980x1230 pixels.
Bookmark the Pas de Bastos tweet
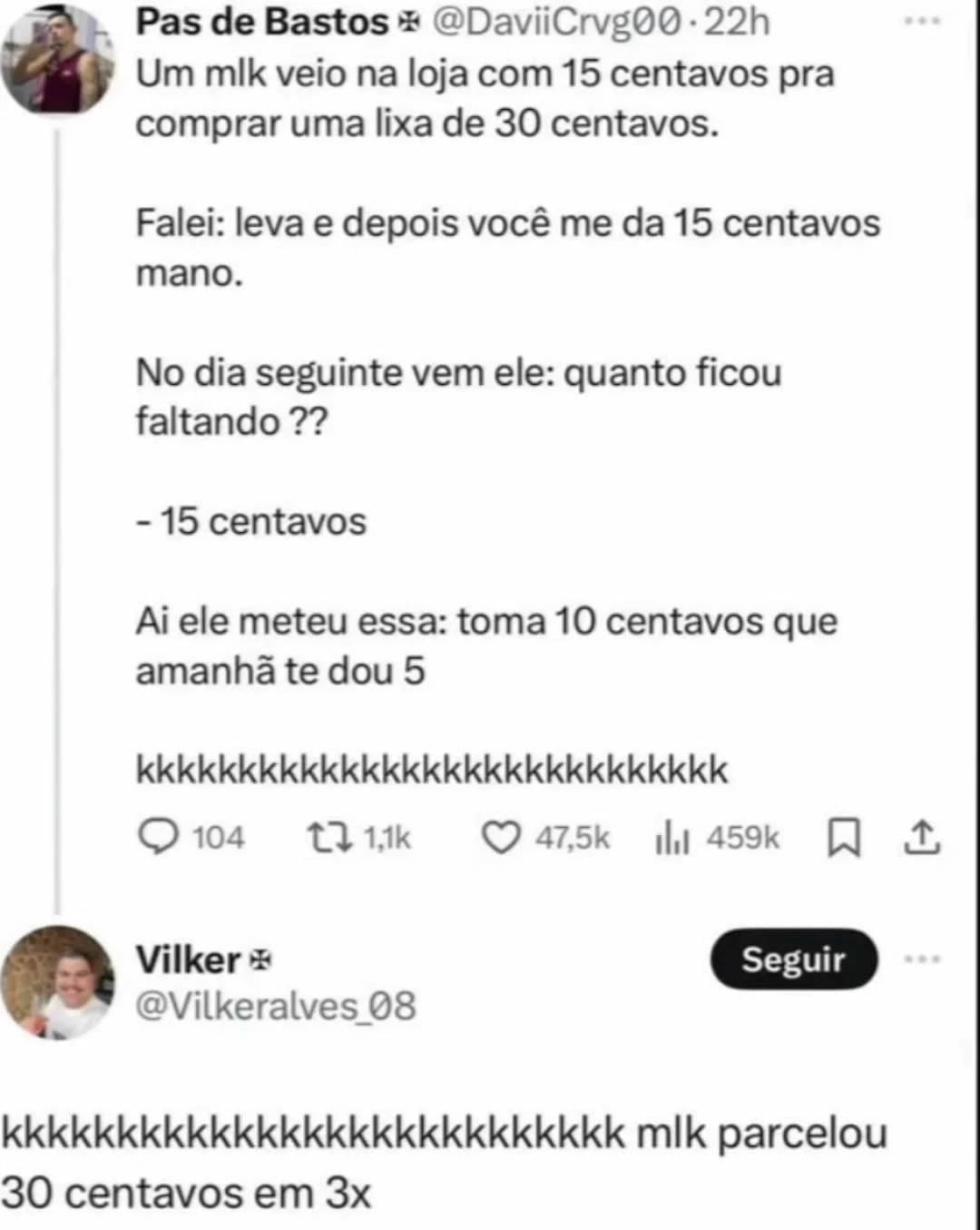pos(844,837)
